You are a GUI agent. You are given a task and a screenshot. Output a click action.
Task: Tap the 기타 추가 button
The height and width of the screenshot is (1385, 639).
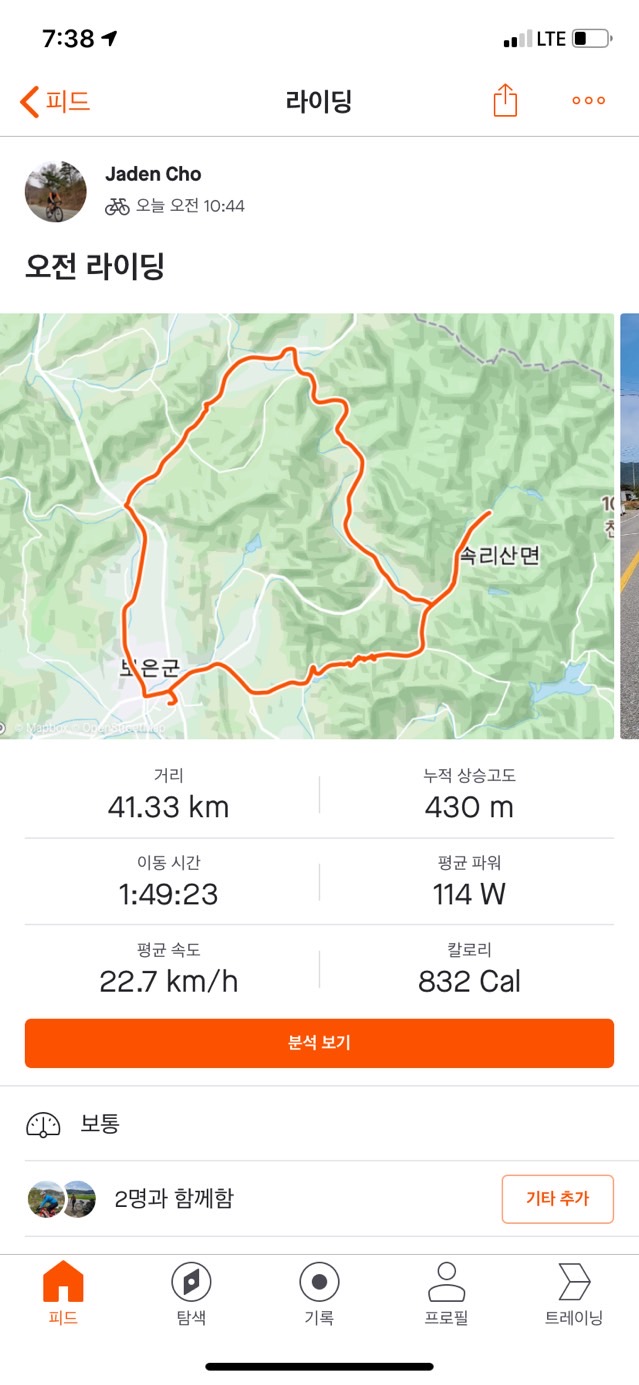click(x=557, y=1198)
